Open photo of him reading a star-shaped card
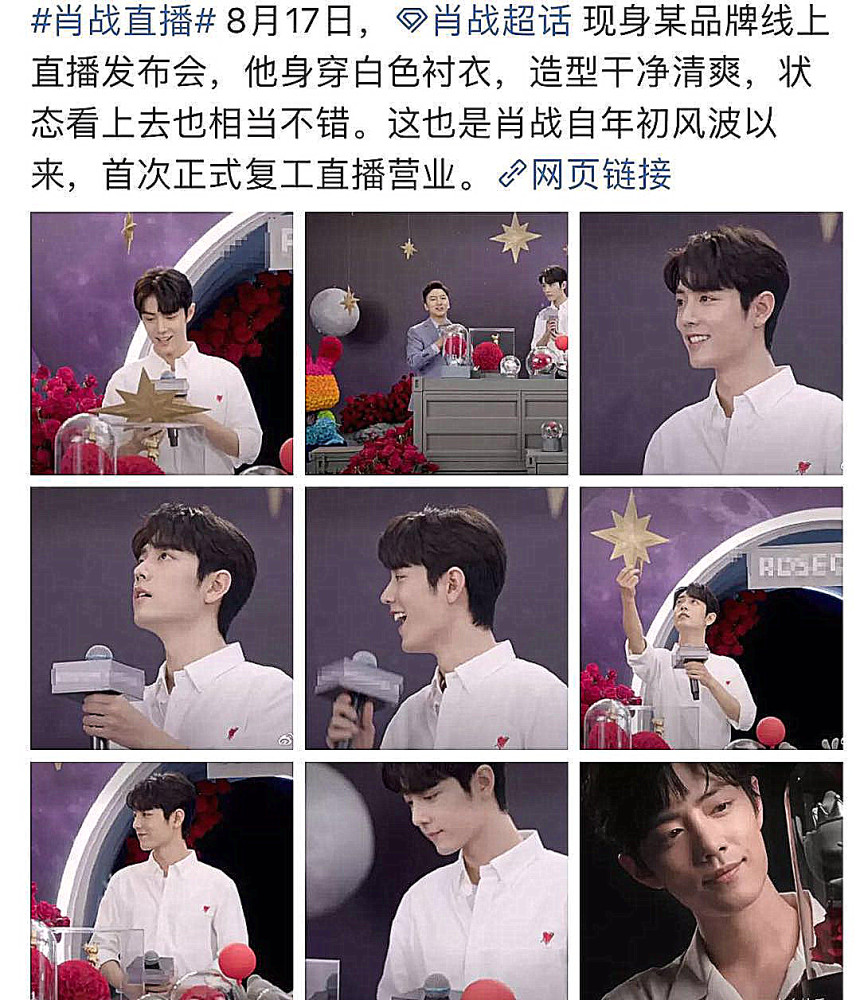The width and height of the screenshot is (860, 1000). point(162,343)
